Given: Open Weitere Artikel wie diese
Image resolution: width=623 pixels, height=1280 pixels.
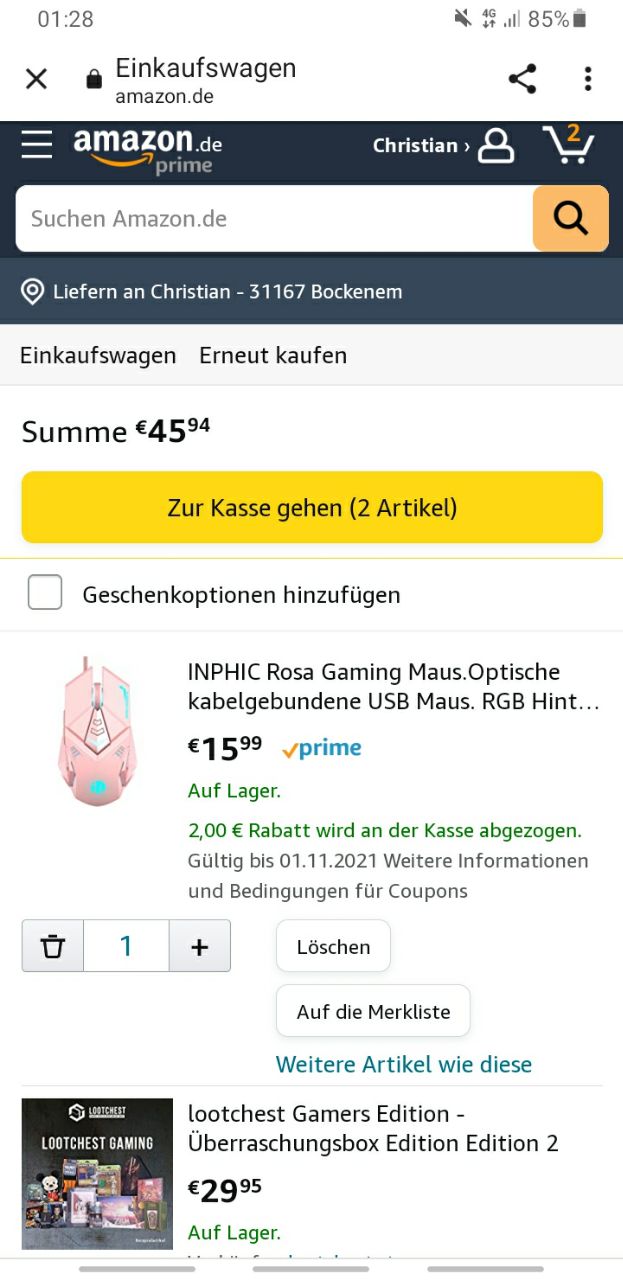Looking at the screenshot, I should tap(404, 1064).
